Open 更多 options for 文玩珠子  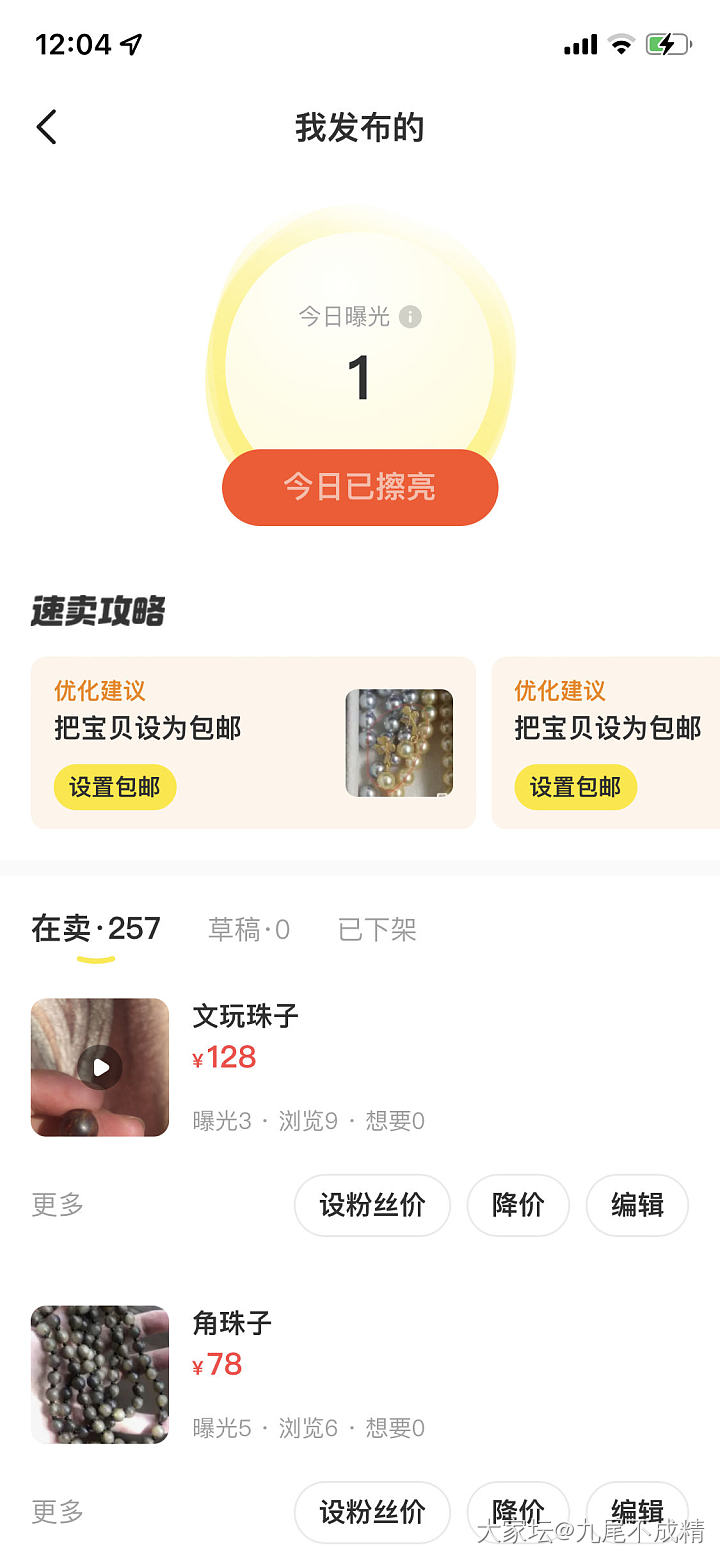[58, 1205]
